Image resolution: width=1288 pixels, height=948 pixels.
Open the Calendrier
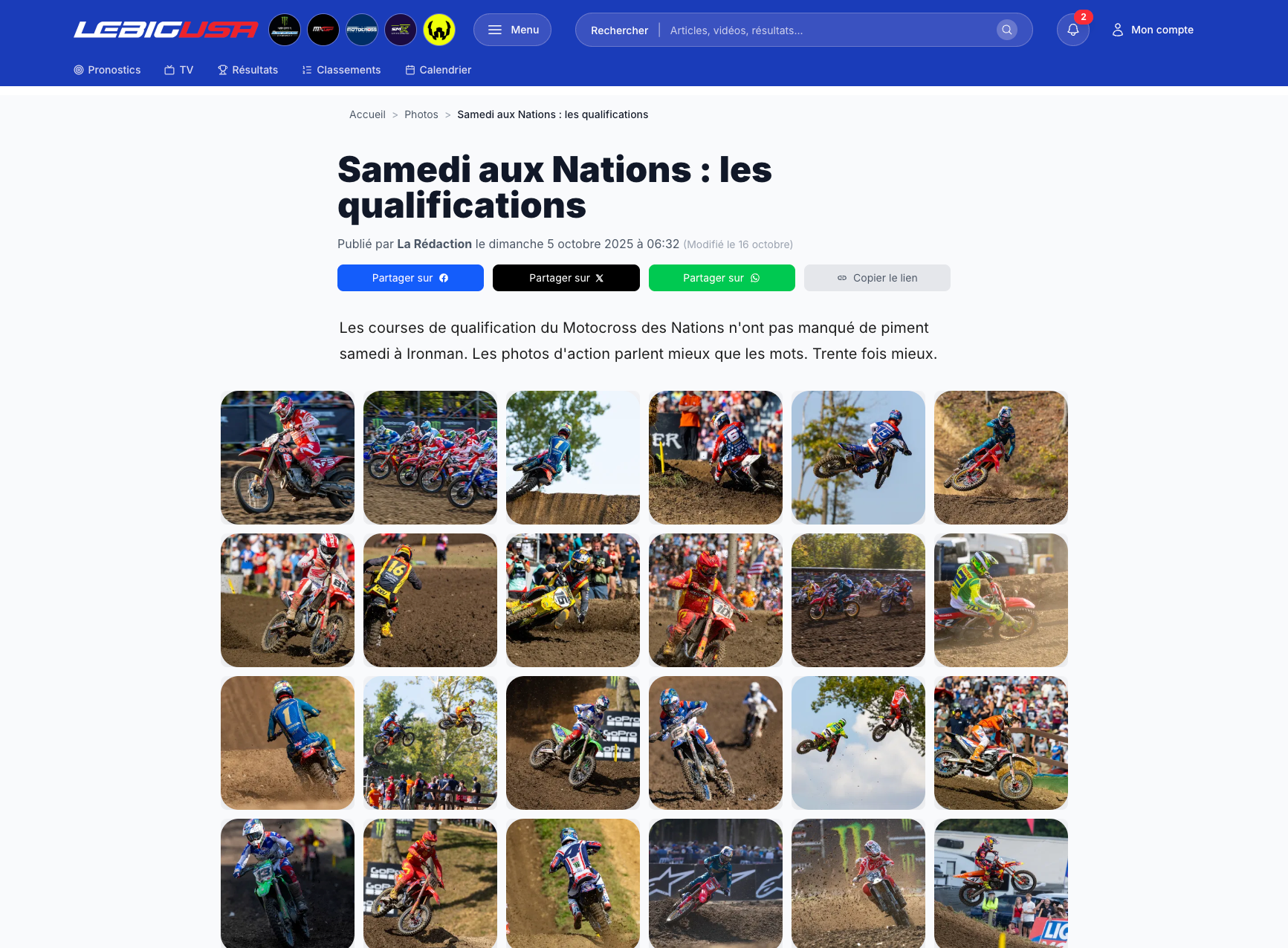pos(438,70)
